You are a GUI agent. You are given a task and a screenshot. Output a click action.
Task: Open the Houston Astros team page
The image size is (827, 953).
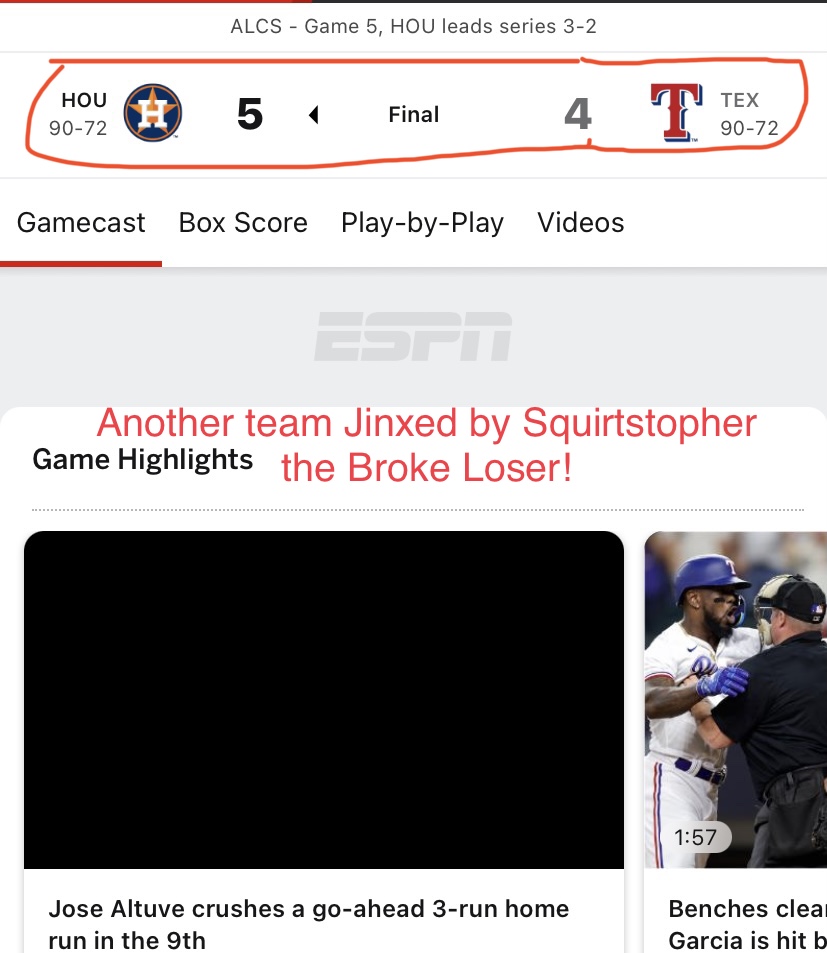152,113
